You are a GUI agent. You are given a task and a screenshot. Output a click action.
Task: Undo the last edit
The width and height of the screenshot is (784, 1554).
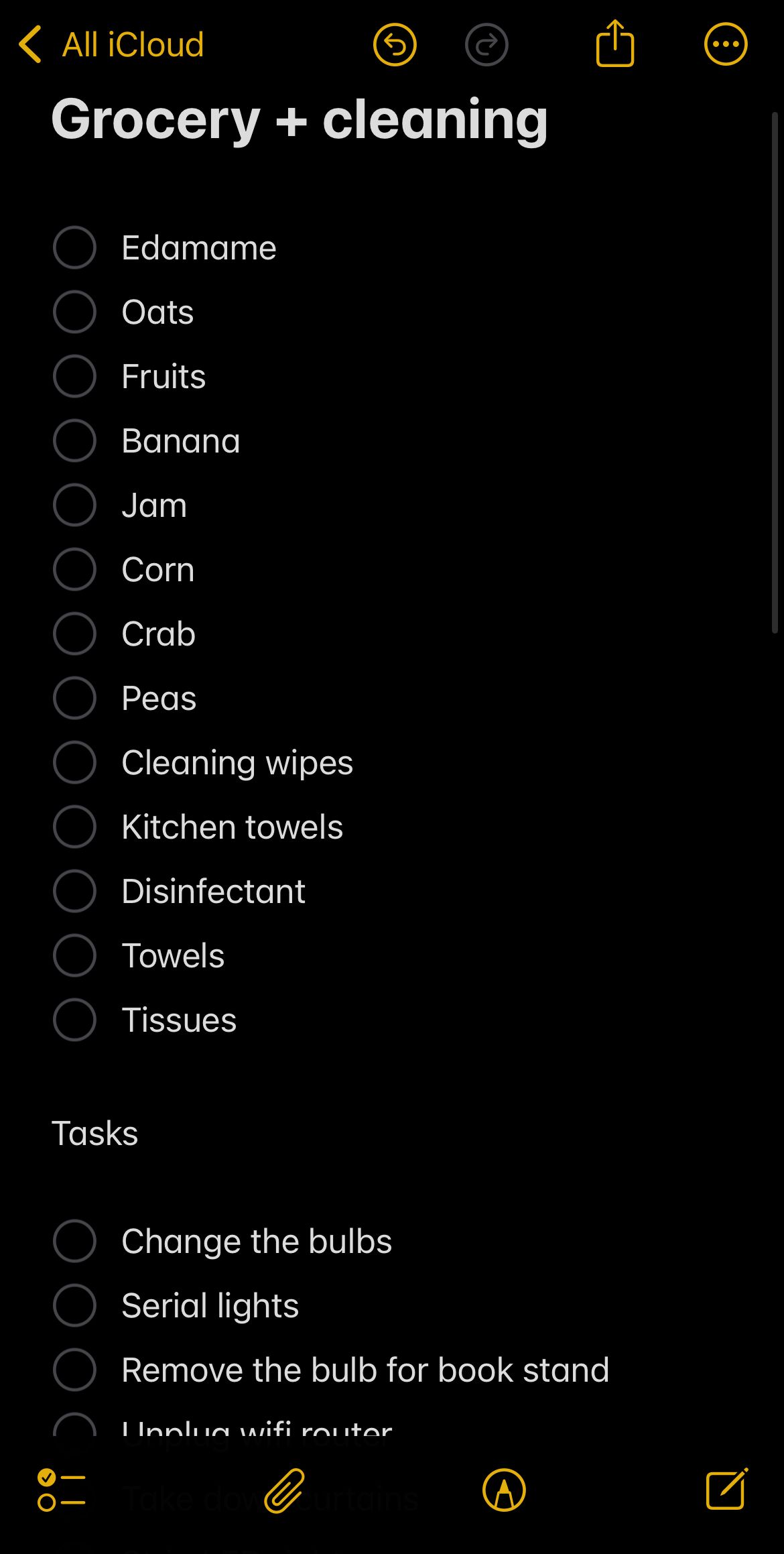pos(395,45)
